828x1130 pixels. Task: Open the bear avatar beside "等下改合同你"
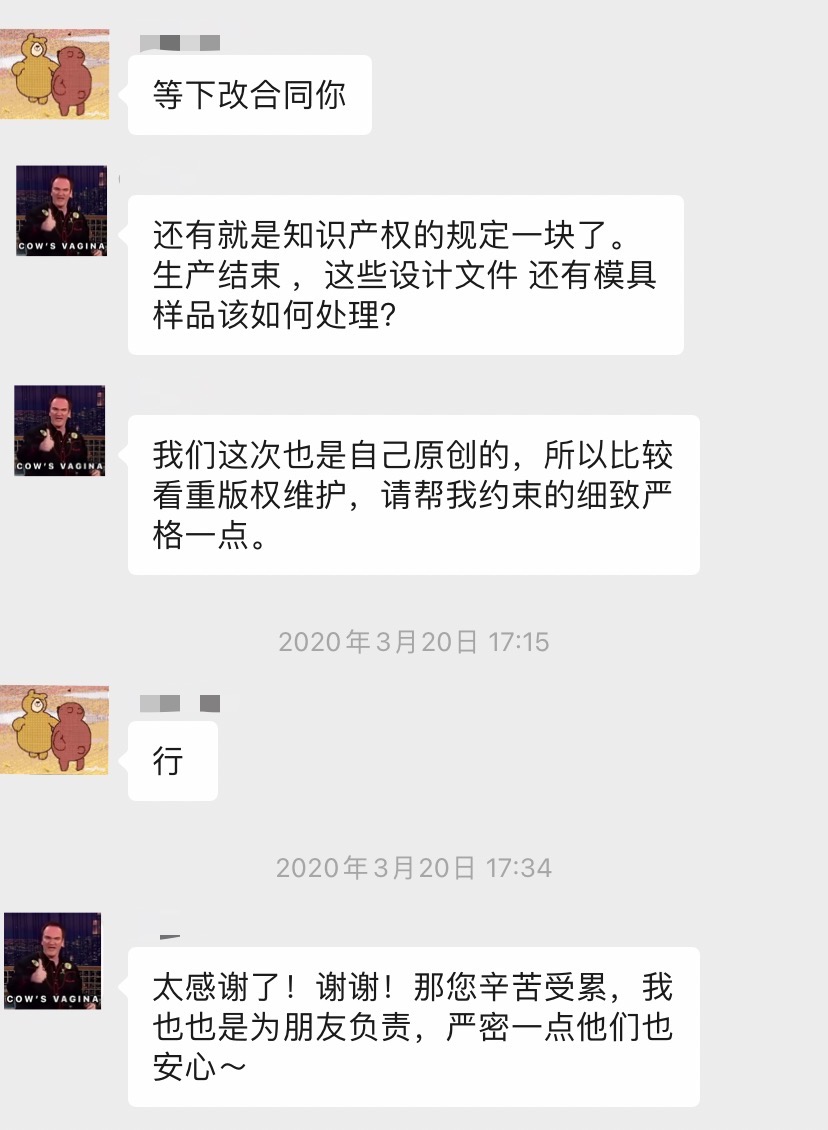[x=54, y=75]
